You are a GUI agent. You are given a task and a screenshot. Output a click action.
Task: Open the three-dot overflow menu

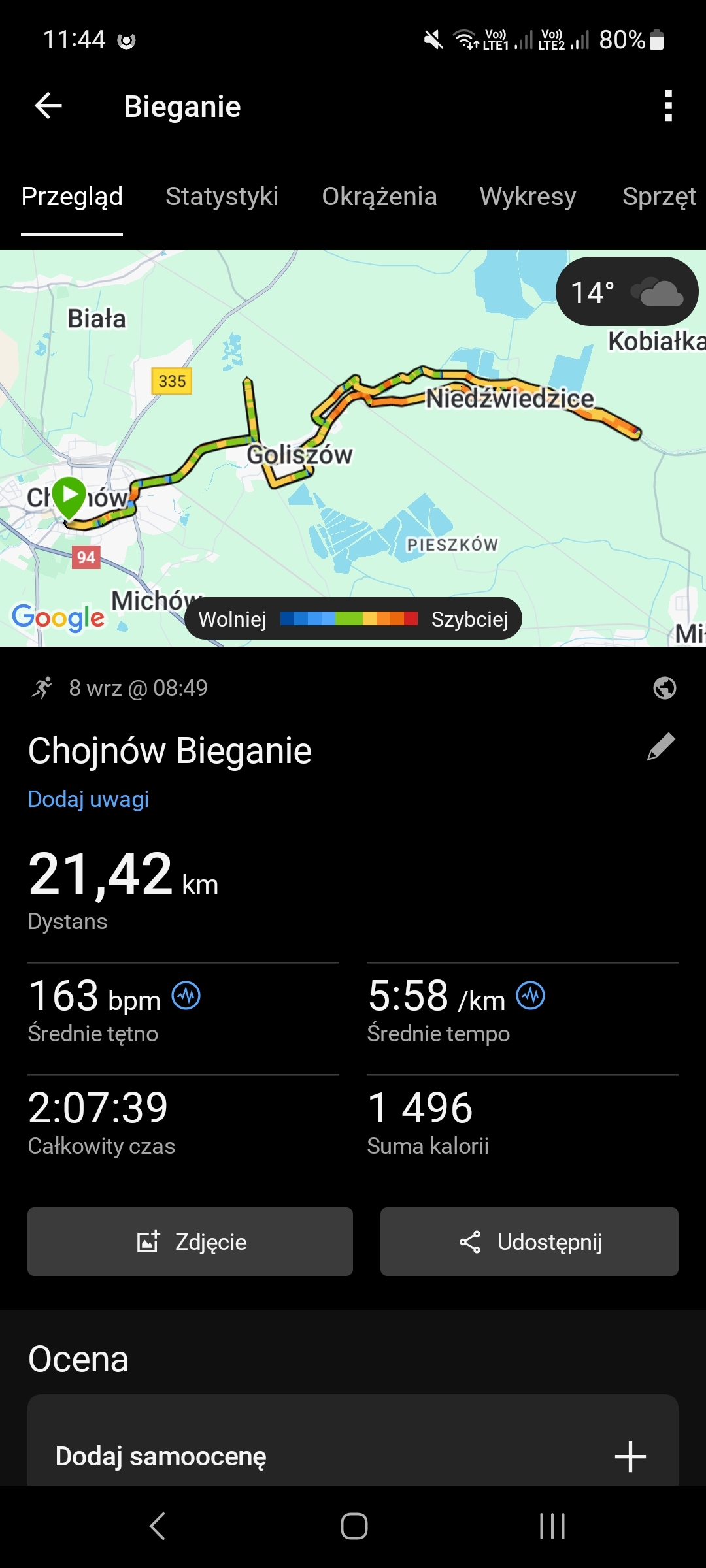point(667,106)
